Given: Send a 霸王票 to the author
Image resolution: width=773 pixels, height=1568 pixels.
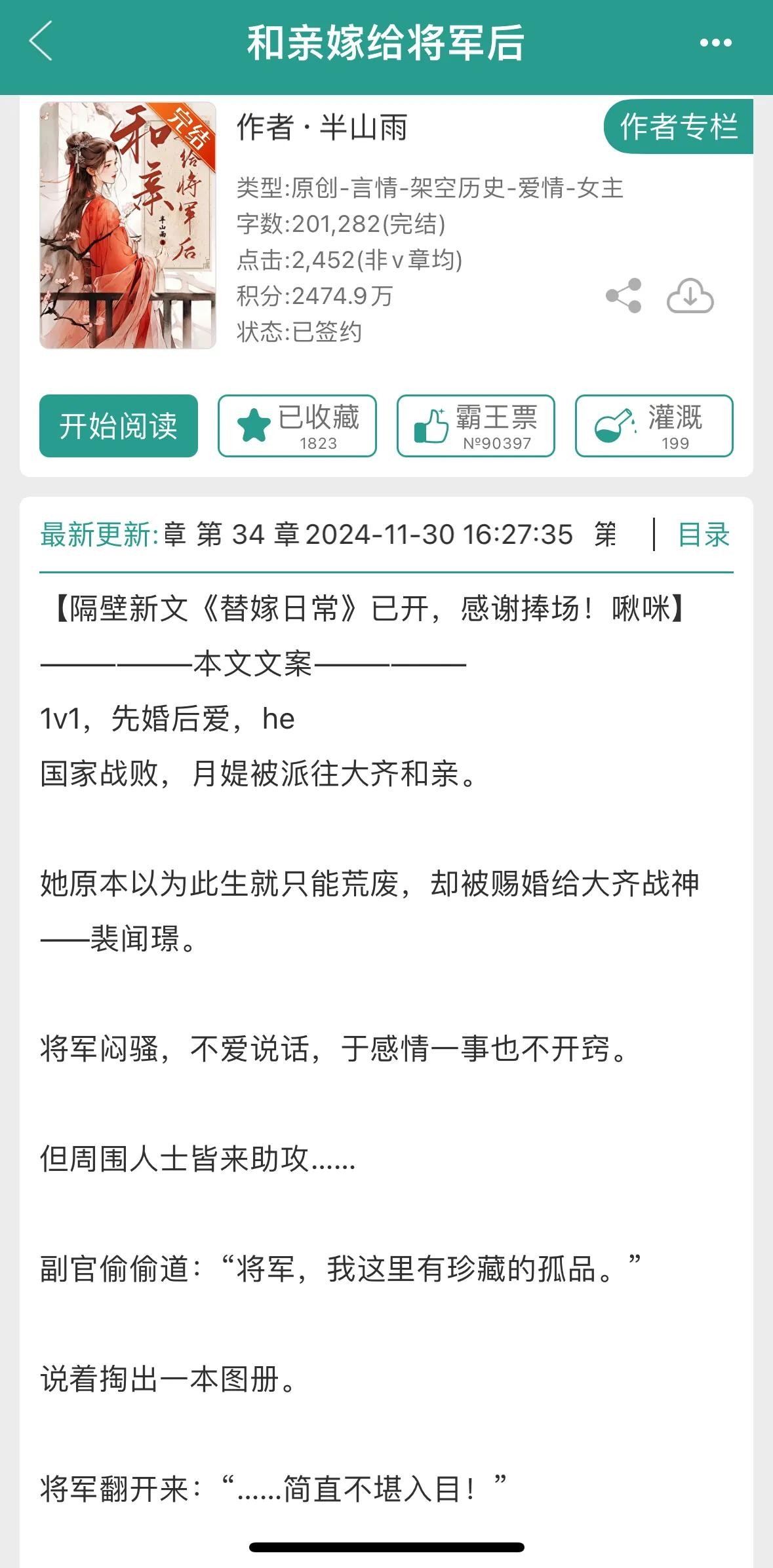Looking at the screenshot, I should pyautogui.click(x=475, y=426).
